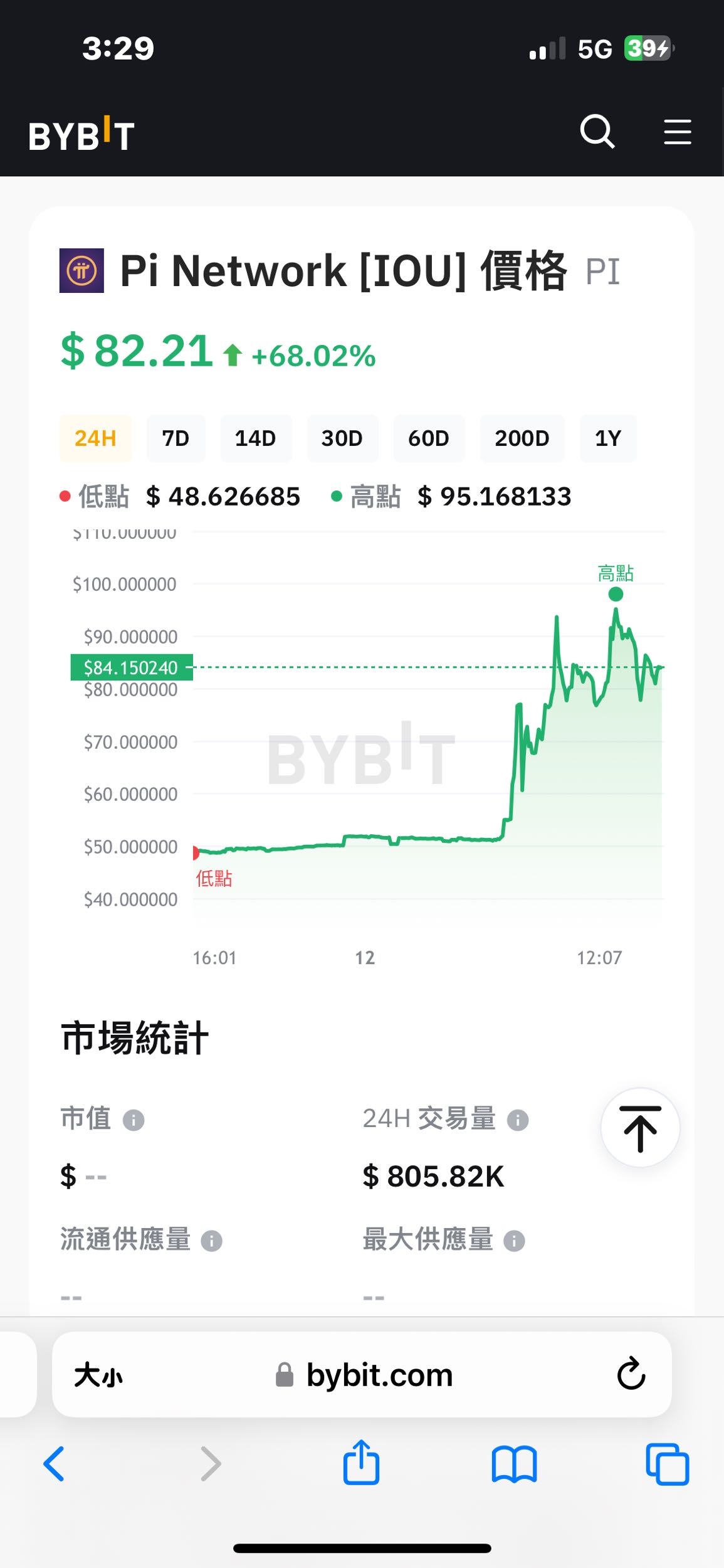The width and height of the screenshot is (724, 1568).
Task: Open the Safari tabs overview
Action: click(x=666, y=1464)
